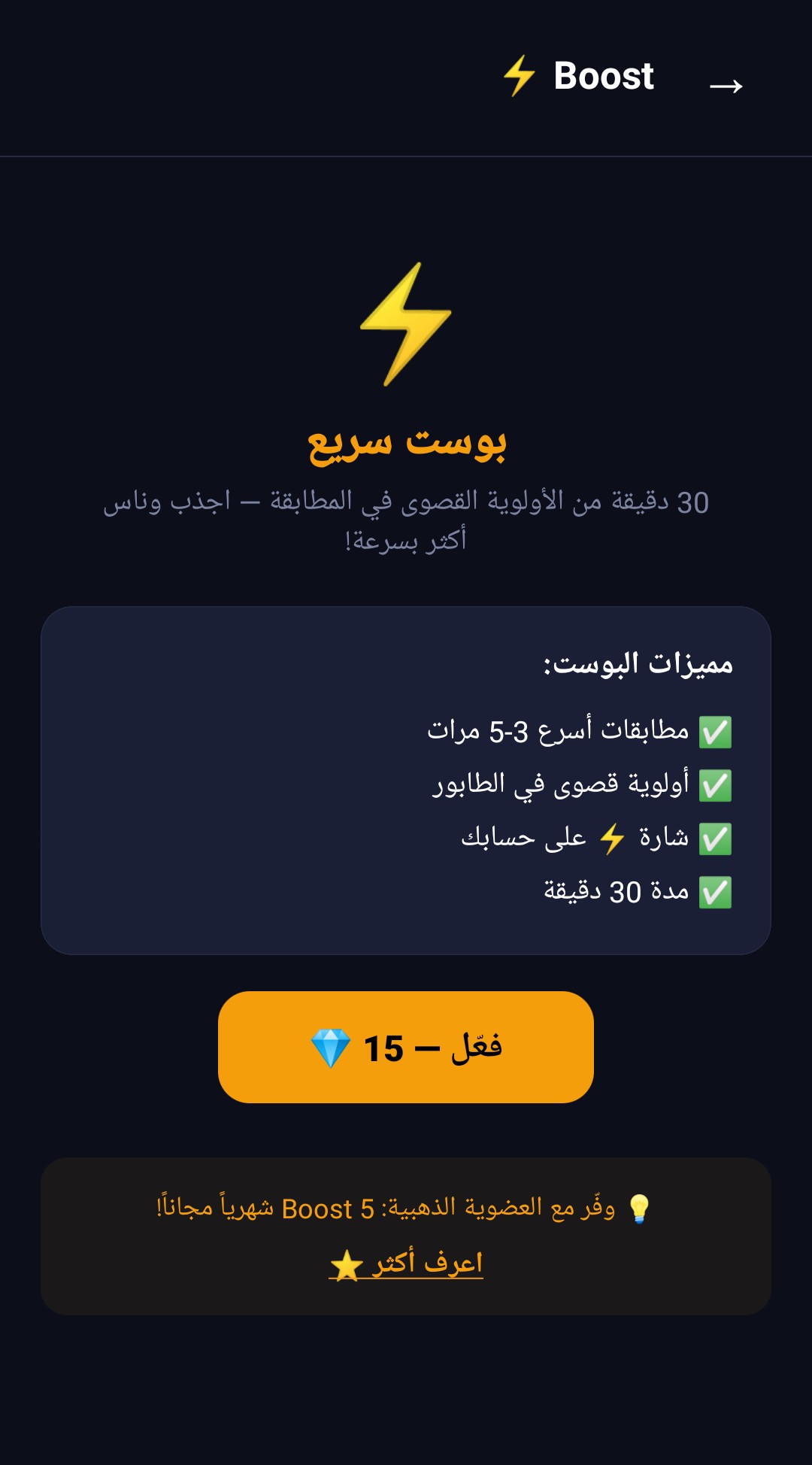Toggle the أولوية قصوى في الطابور checkmark
The image size is (812, 1465).
(716, 785)
